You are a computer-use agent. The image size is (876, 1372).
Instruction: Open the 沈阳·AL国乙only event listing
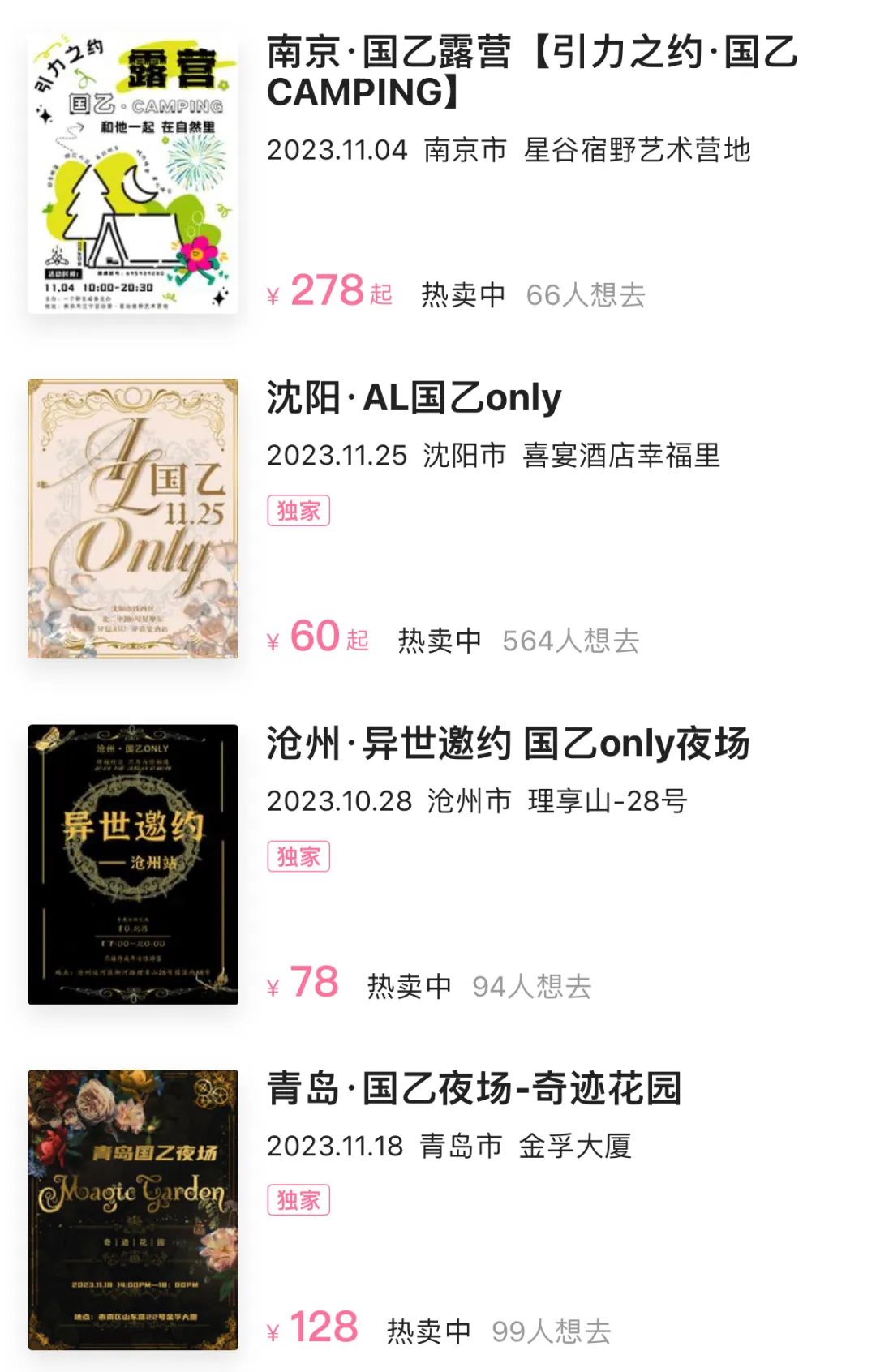click(414, 398)
